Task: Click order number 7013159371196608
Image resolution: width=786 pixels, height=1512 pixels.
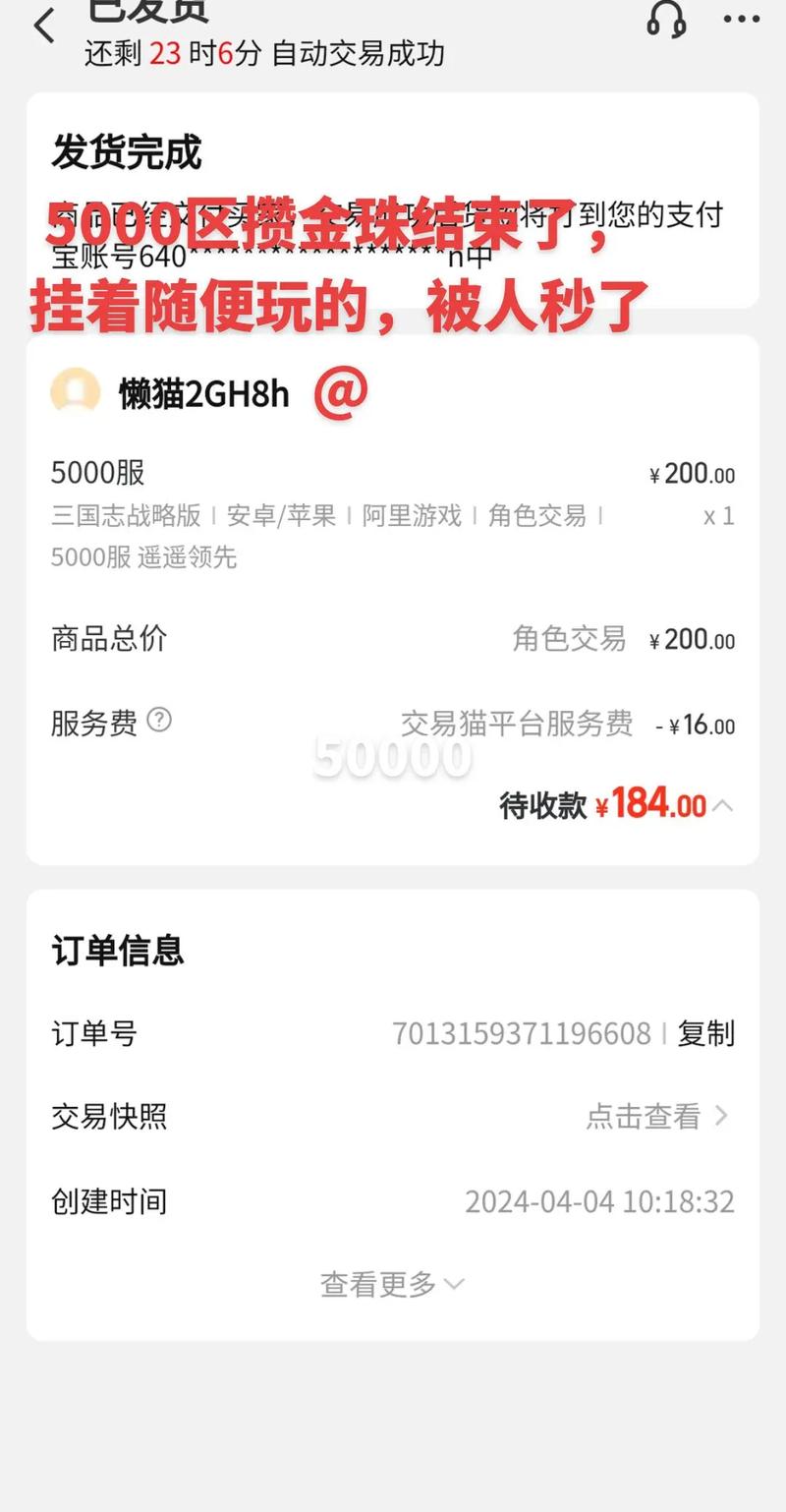Action: click(x=521, y=1033)
